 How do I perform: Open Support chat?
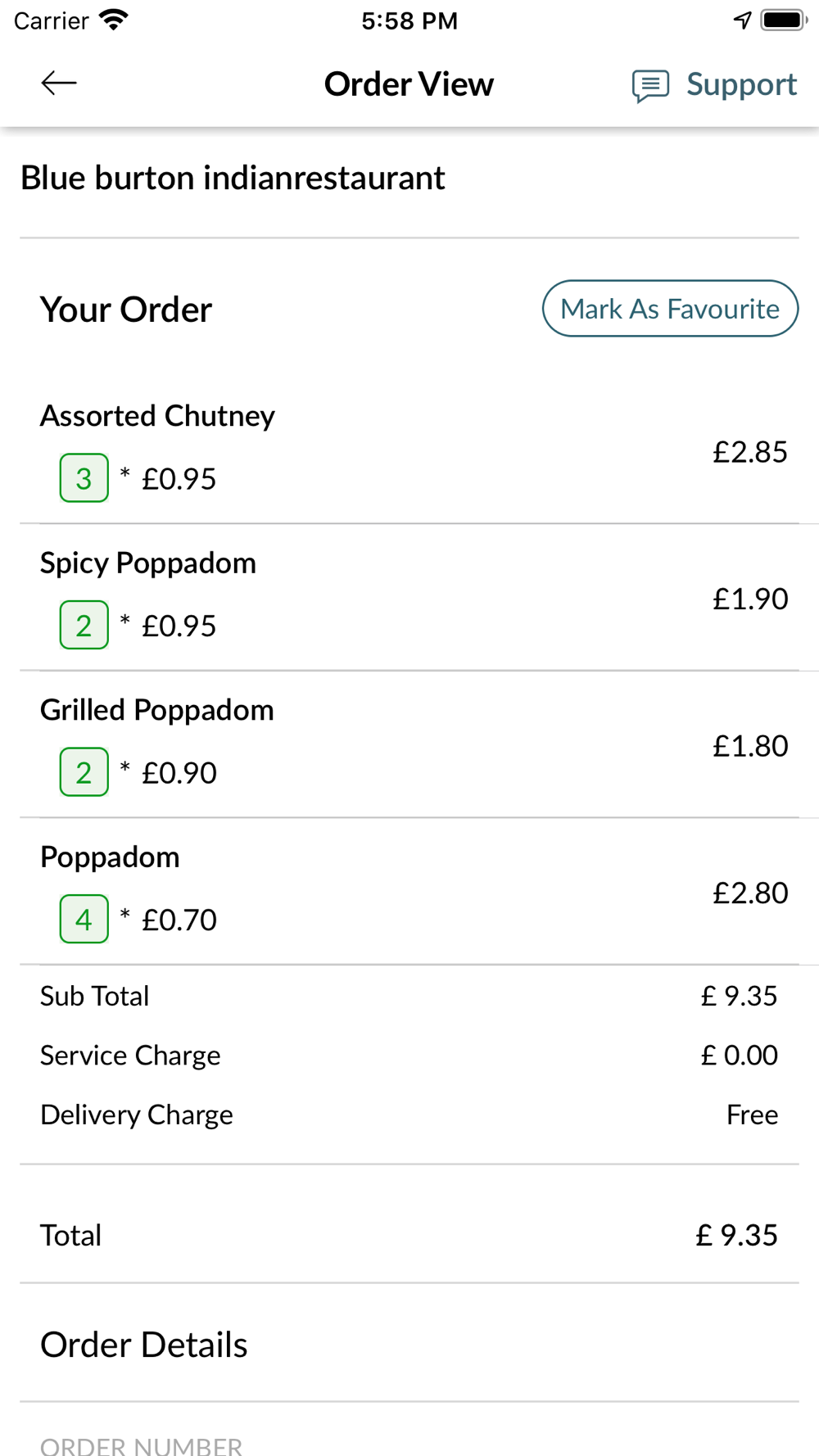point(714,84)
